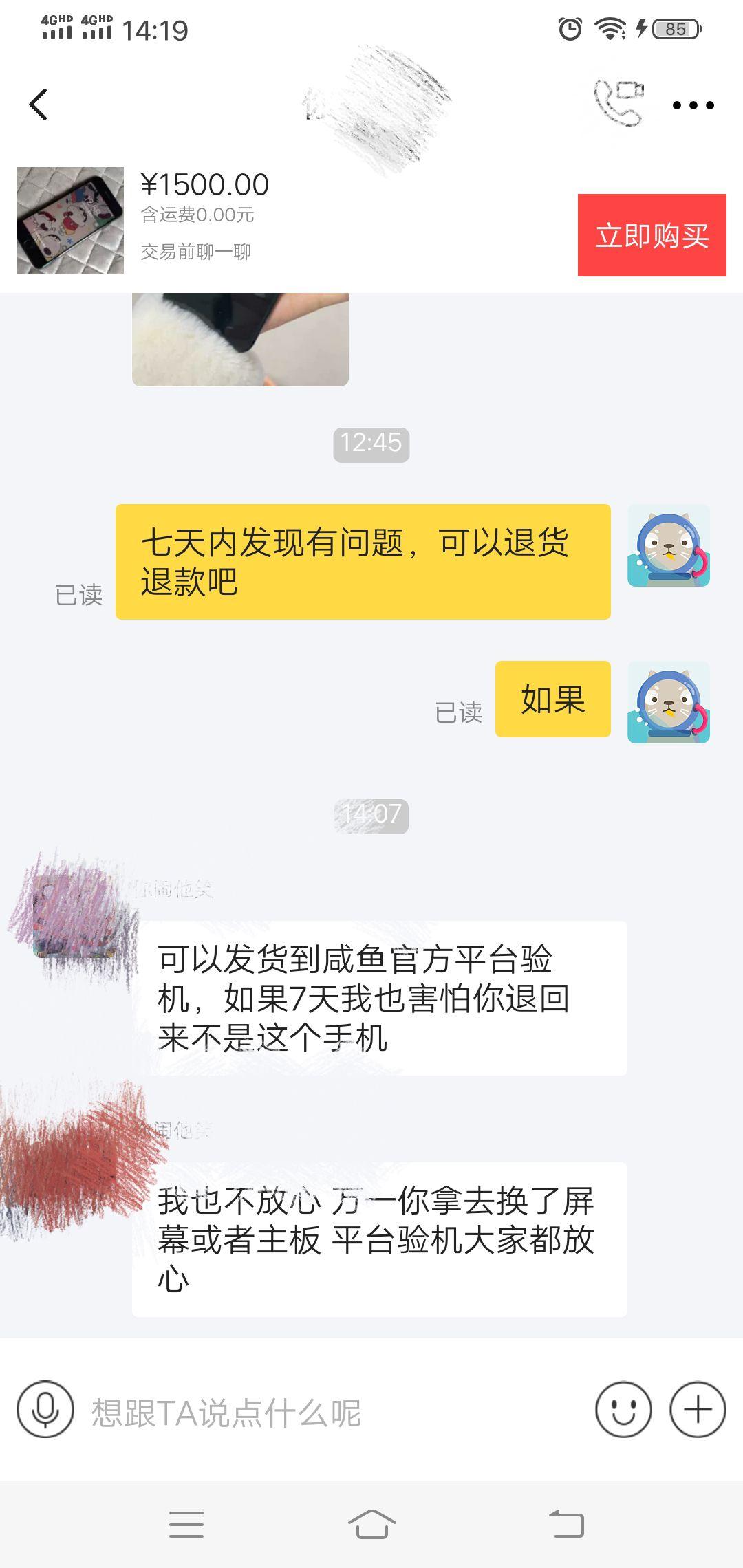Viewport: 743px width, 1568px height.
Task: Open my avatar beside the 如果 message
Action: (x=668, y=702)
